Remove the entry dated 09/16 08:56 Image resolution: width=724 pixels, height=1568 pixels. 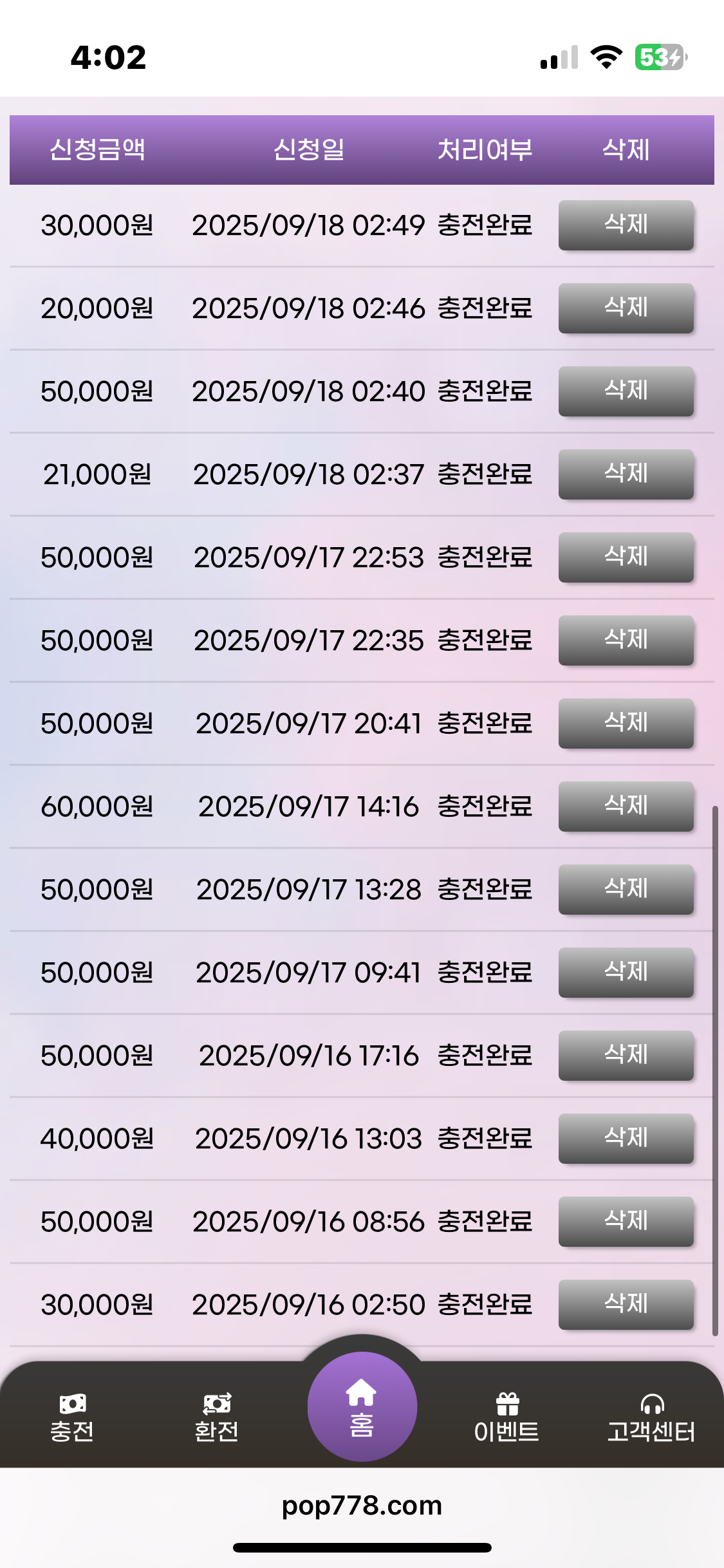pyautogui.click(x=626, y=1221)
